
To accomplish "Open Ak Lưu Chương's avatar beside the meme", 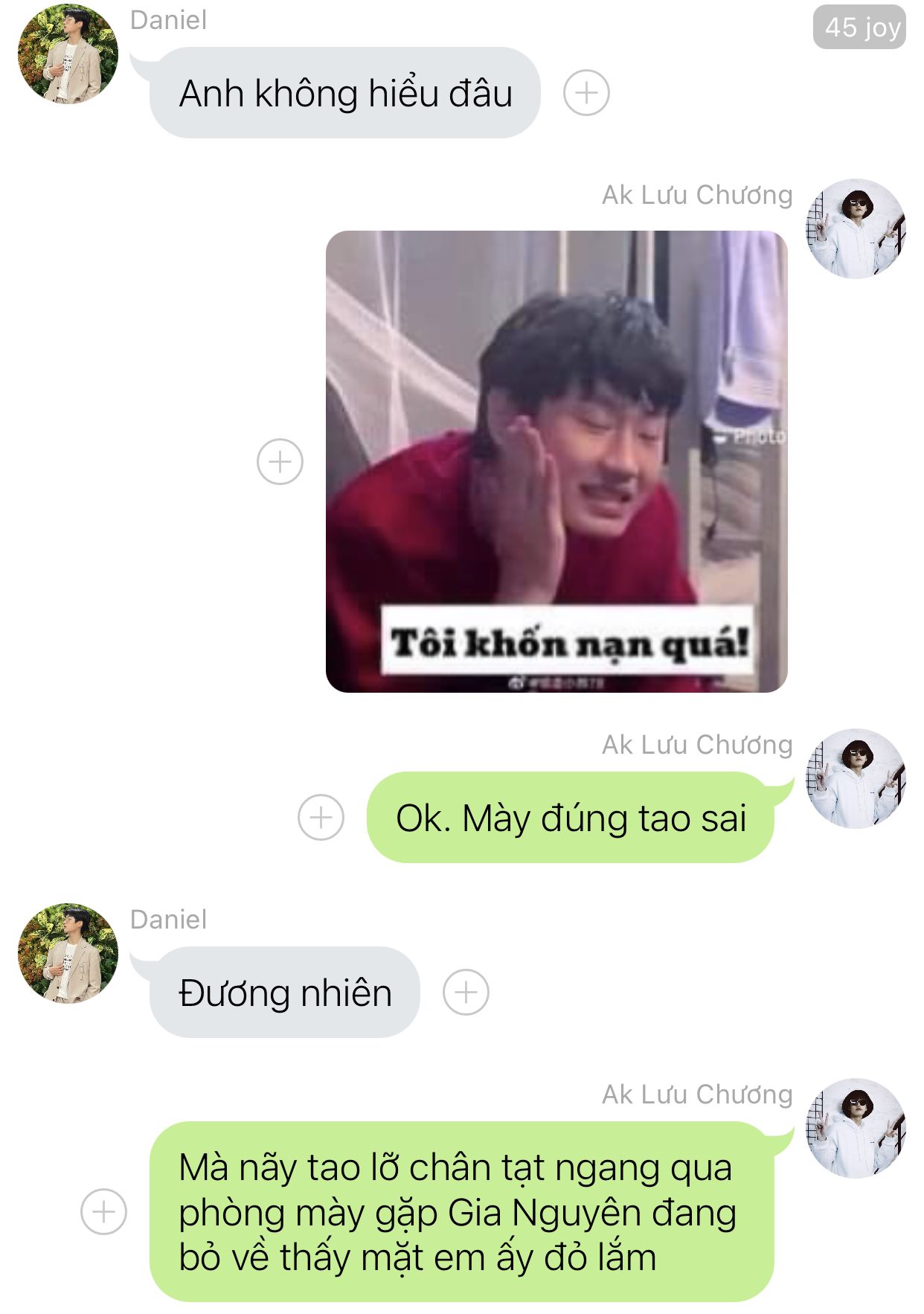I will click(x=856, y=228).
